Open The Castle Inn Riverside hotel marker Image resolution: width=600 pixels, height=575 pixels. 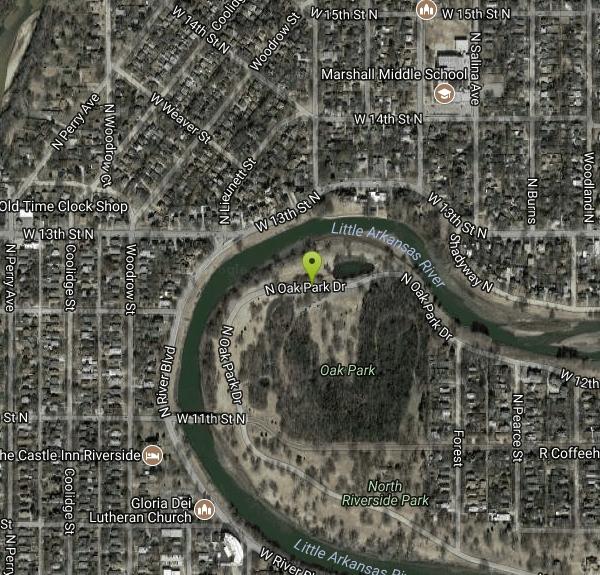click(x=153, y=456)
